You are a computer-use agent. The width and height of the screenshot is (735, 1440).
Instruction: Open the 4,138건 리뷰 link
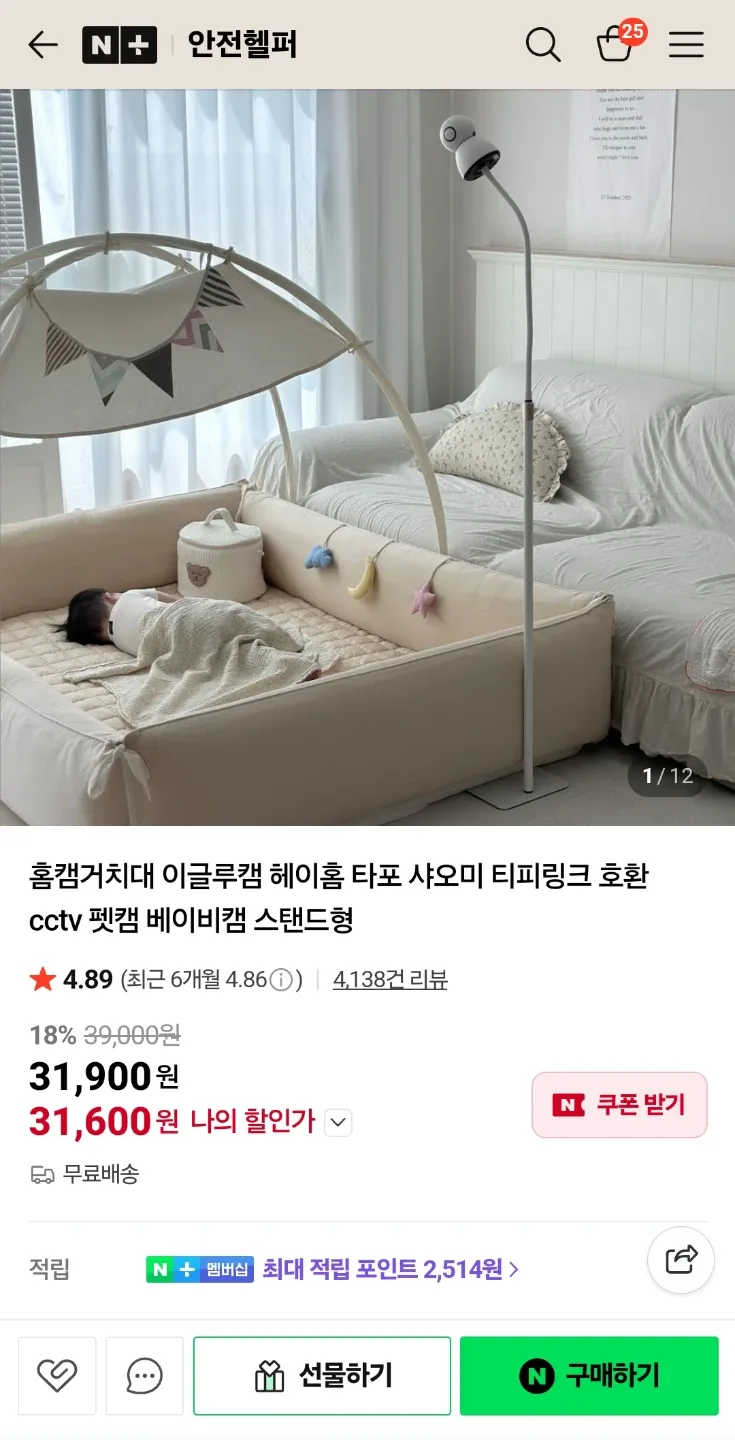[x=390, y=980]
